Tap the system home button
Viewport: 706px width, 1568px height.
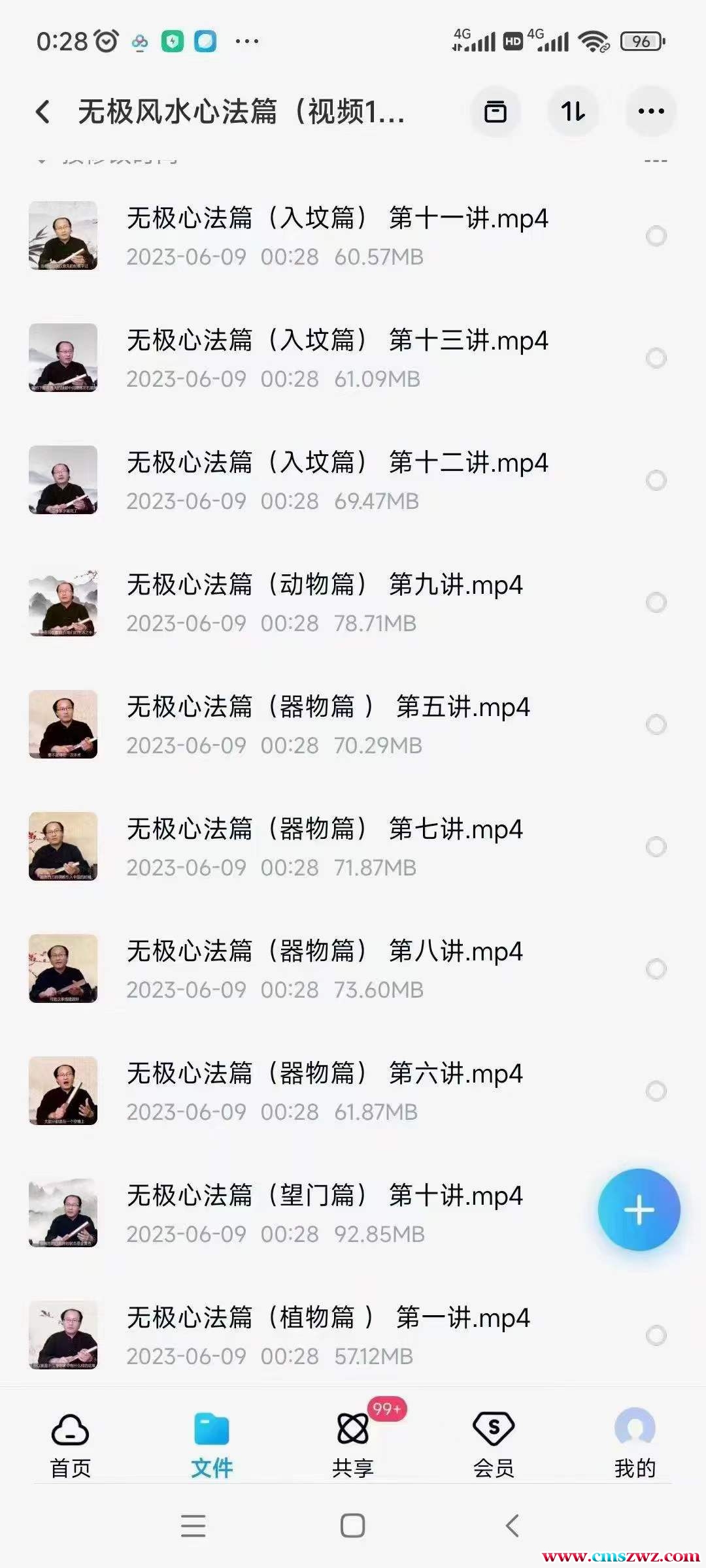pos(353,1526)
